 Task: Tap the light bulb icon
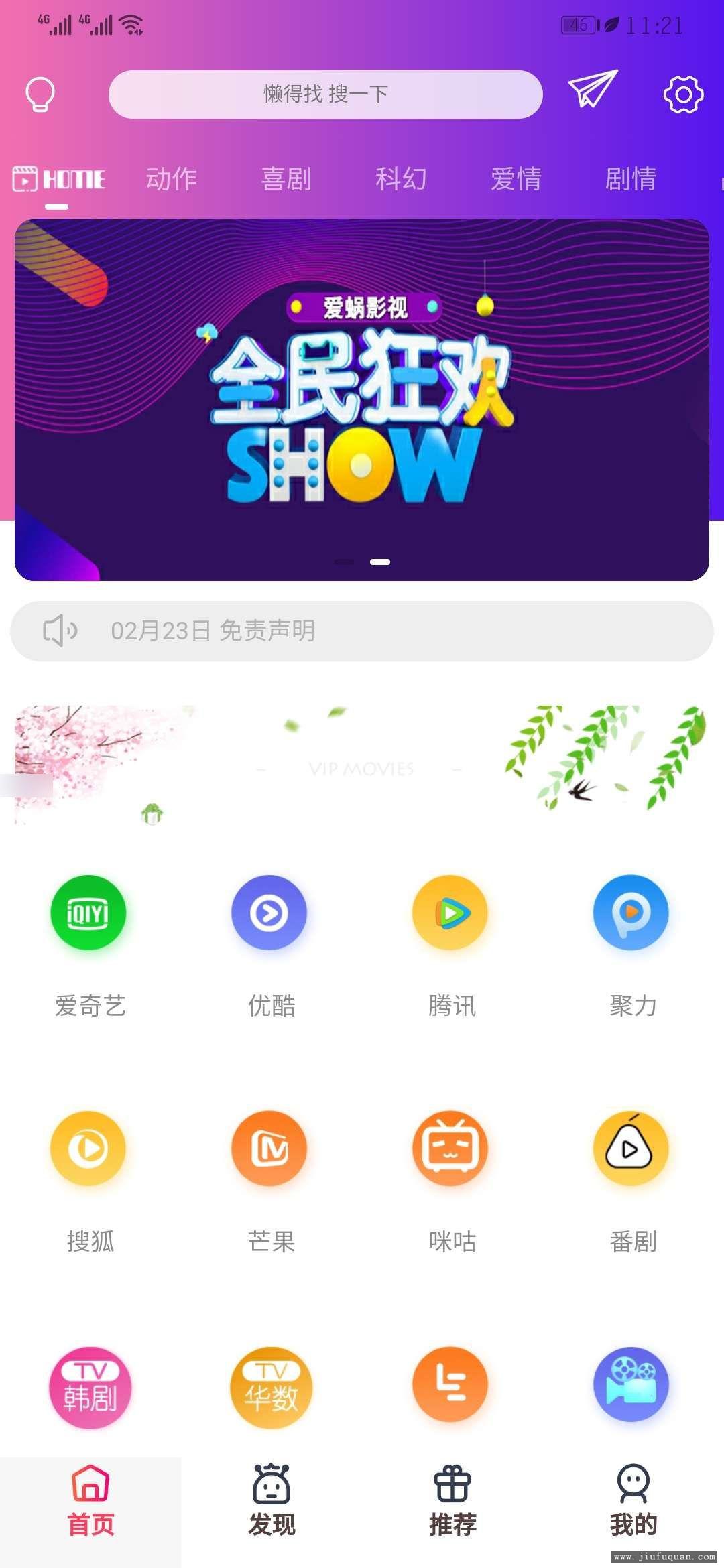tap(40, 94)
